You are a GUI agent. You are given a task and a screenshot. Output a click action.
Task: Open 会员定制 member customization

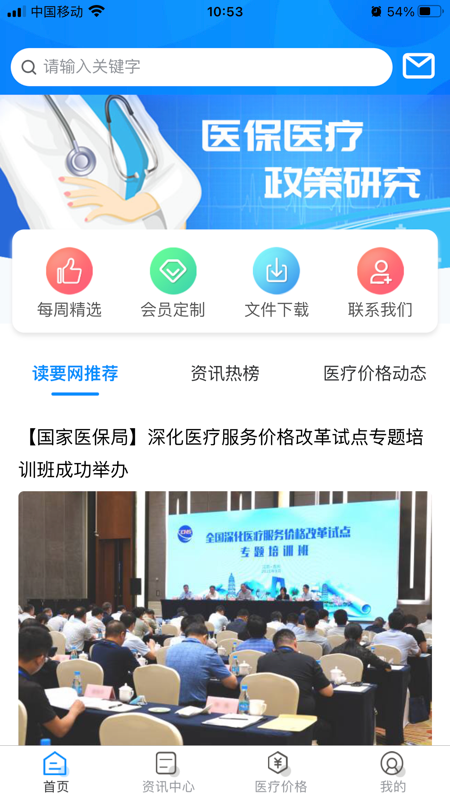pos(173,283)
